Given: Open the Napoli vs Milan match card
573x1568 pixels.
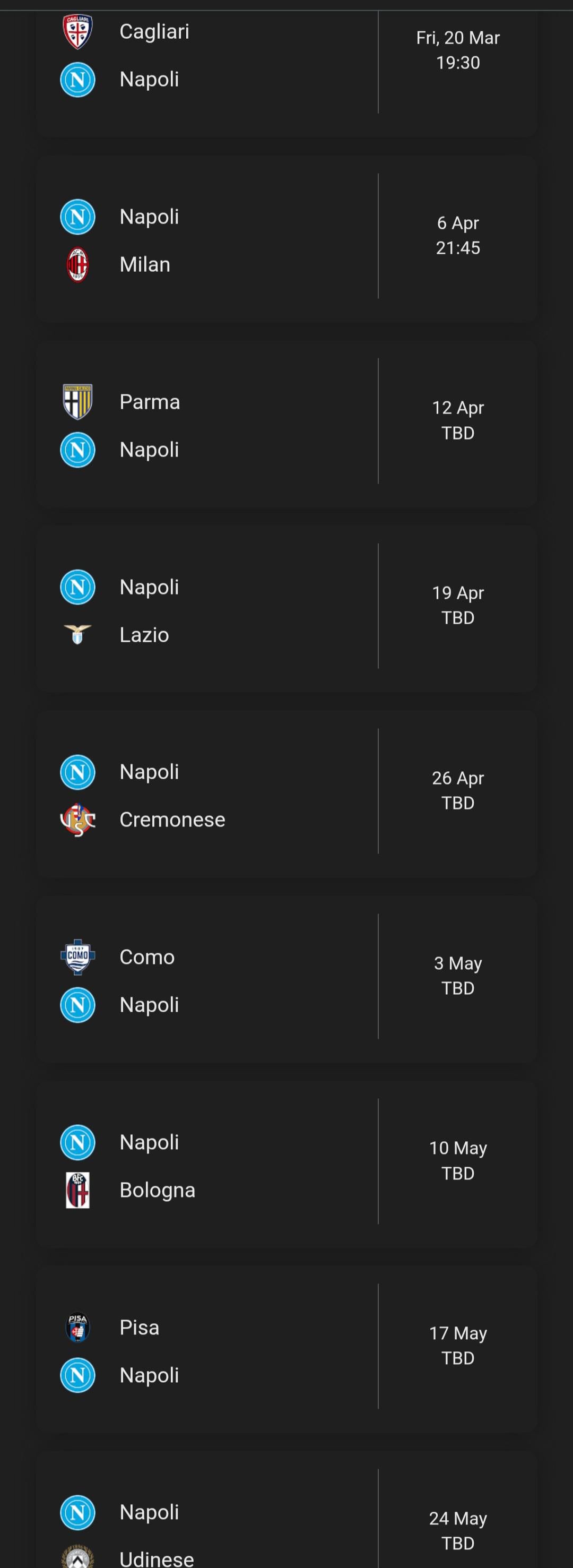Looking at the screenshot, I should (286, 240).
